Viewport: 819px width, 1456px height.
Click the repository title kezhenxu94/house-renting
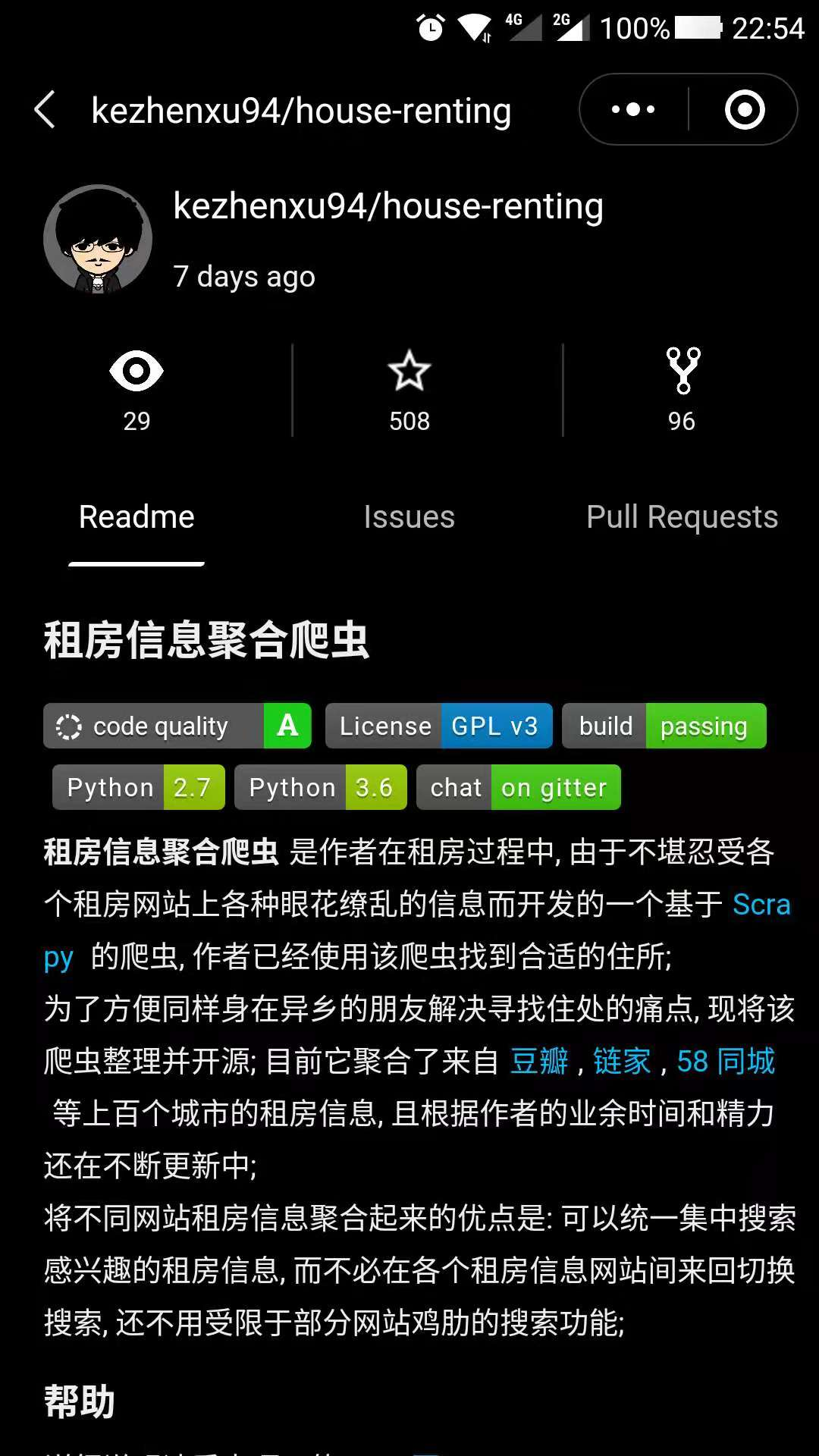pyautogui.click(x=387, y=206)
